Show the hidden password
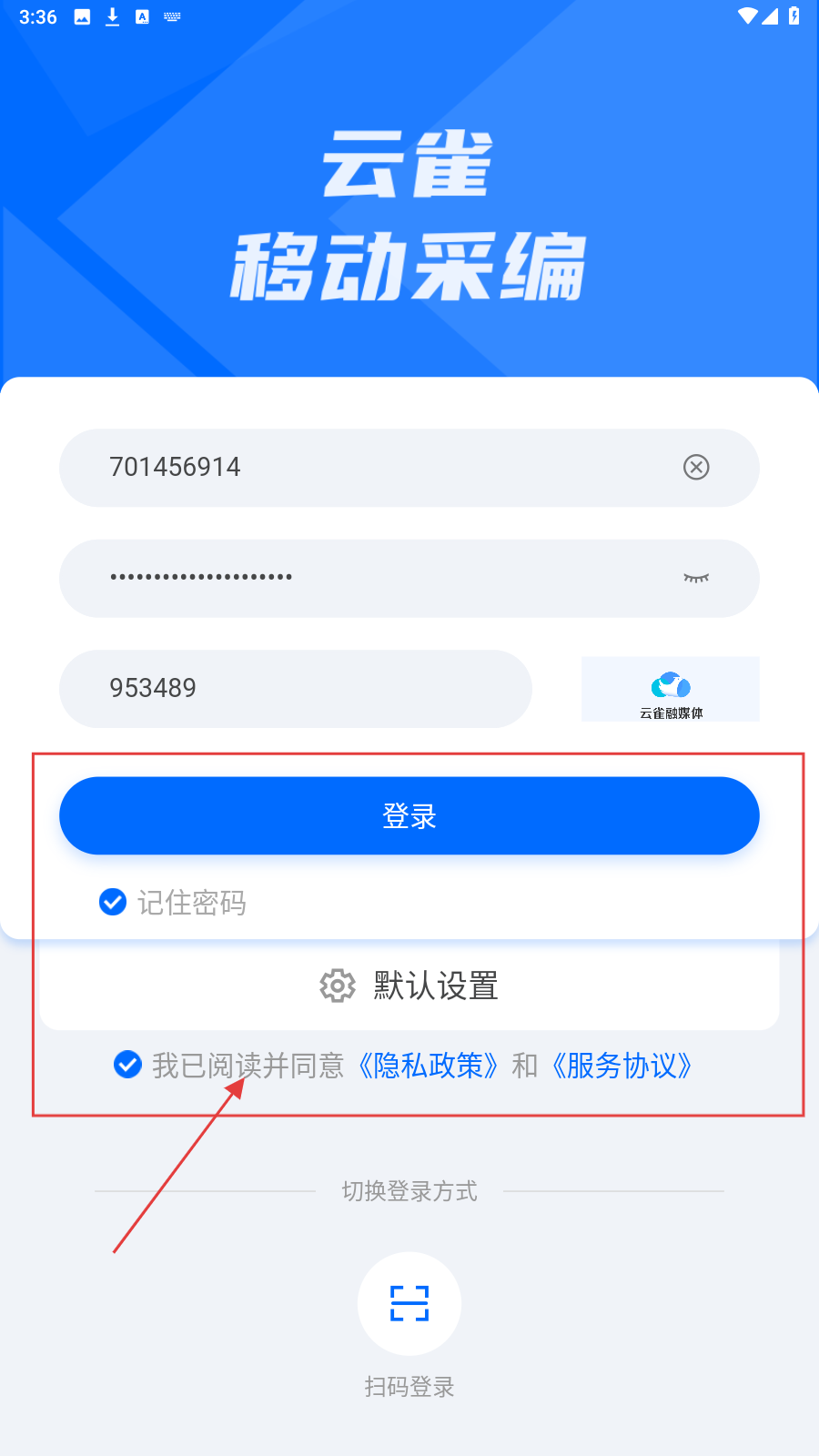 [696, 578]
